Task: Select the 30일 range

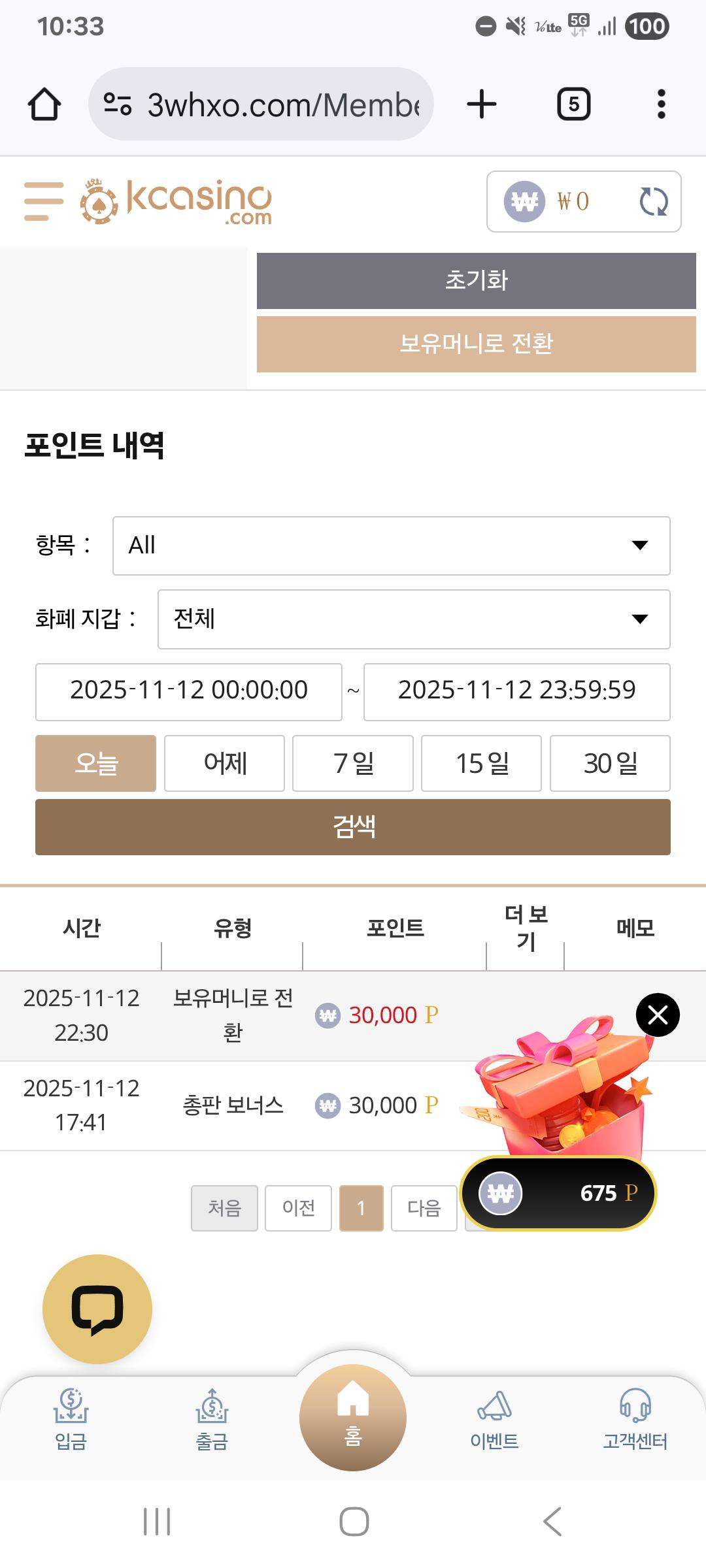Action: (610, 763)
